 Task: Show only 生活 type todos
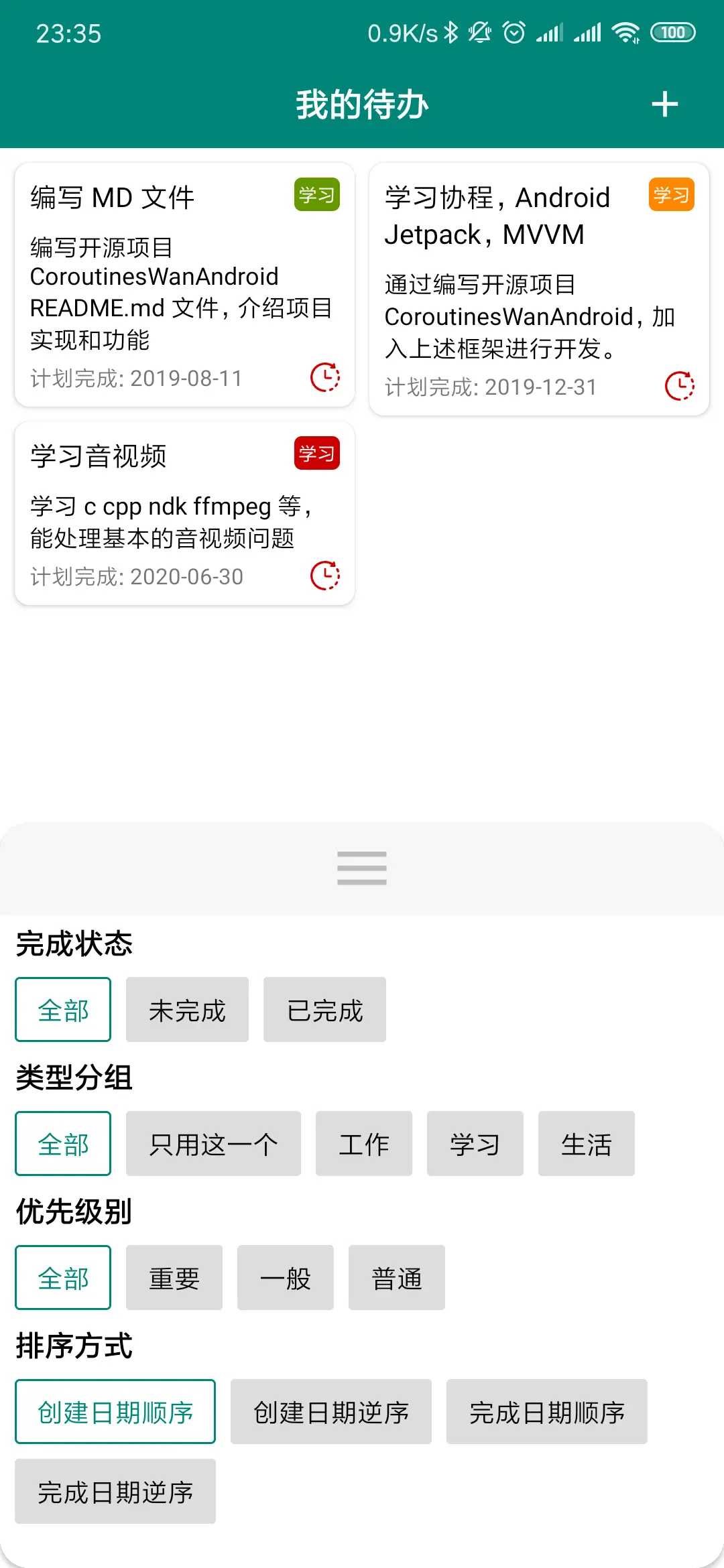click(586, 1144)
